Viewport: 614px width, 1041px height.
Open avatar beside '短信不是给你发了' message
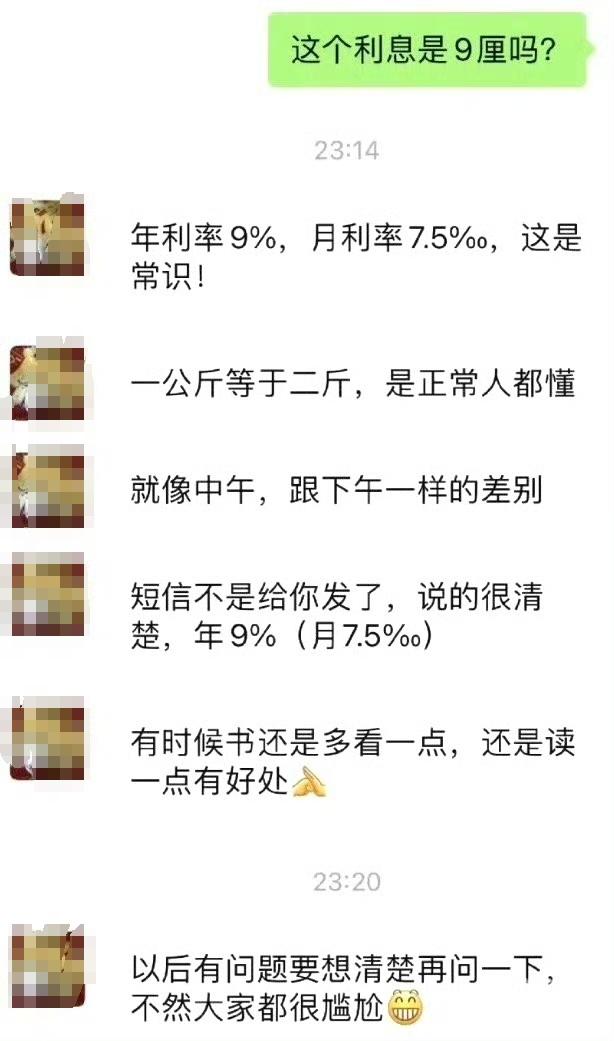pos(48,598)
